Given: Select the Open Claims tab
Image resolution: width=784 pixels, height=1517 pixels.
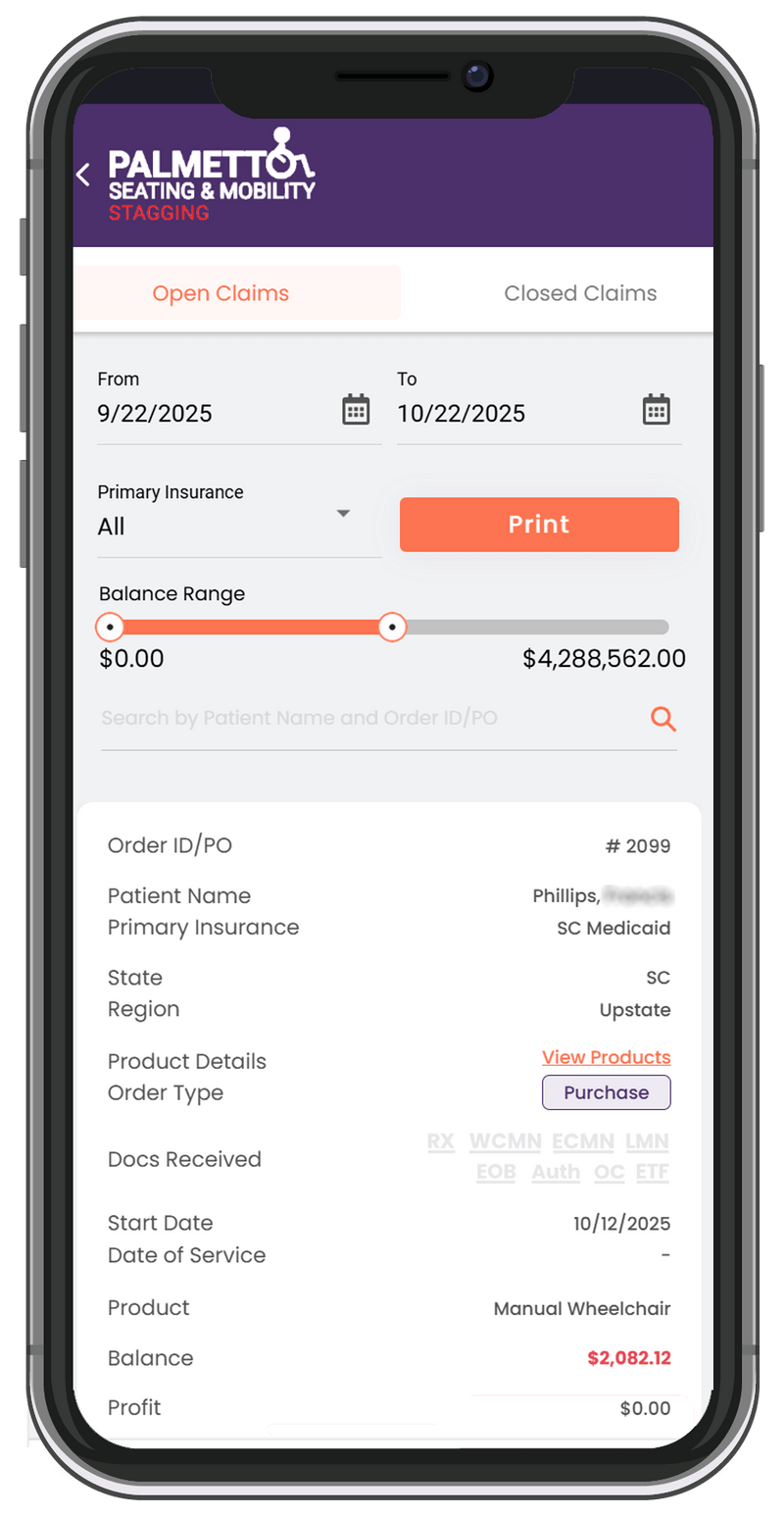Looking at the screenshot, I should (x=220, y=293).
